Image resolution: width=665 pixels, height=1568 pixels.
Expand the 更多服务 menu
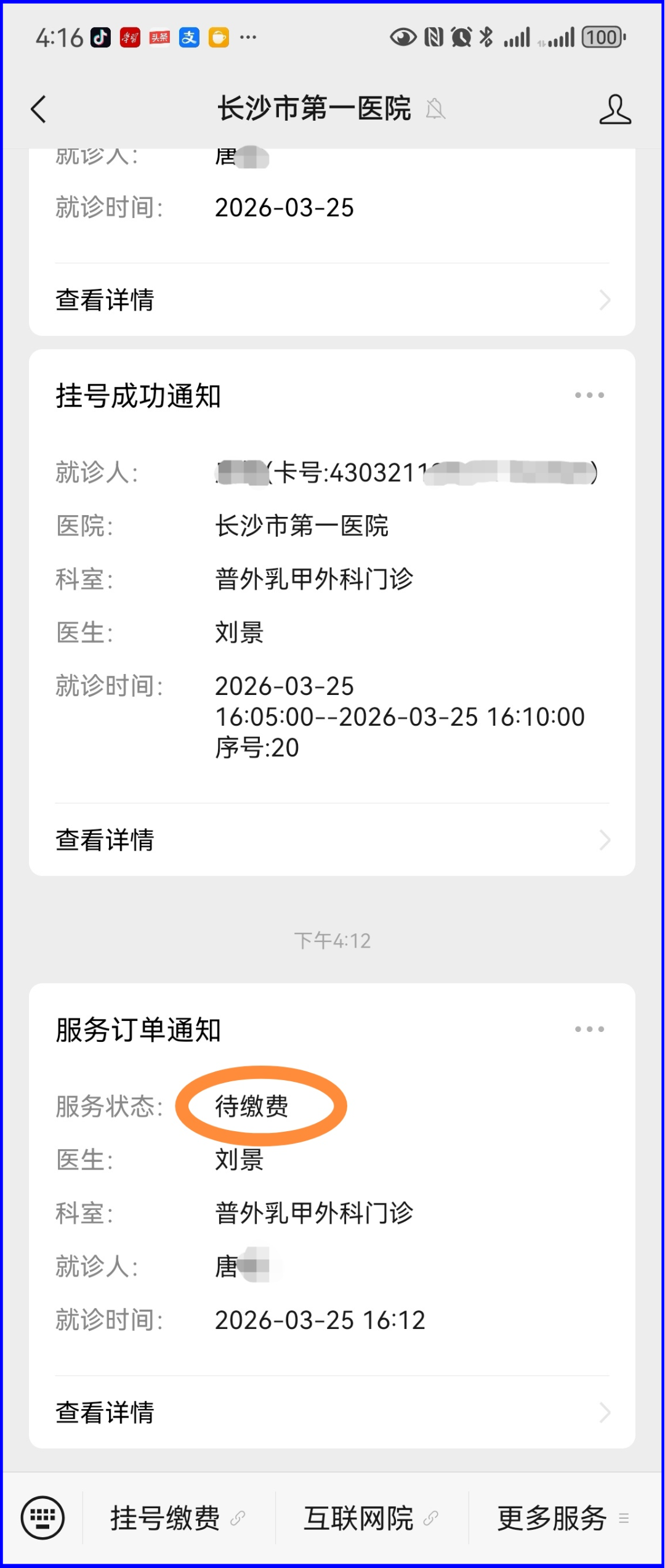tap(563, 1518)
